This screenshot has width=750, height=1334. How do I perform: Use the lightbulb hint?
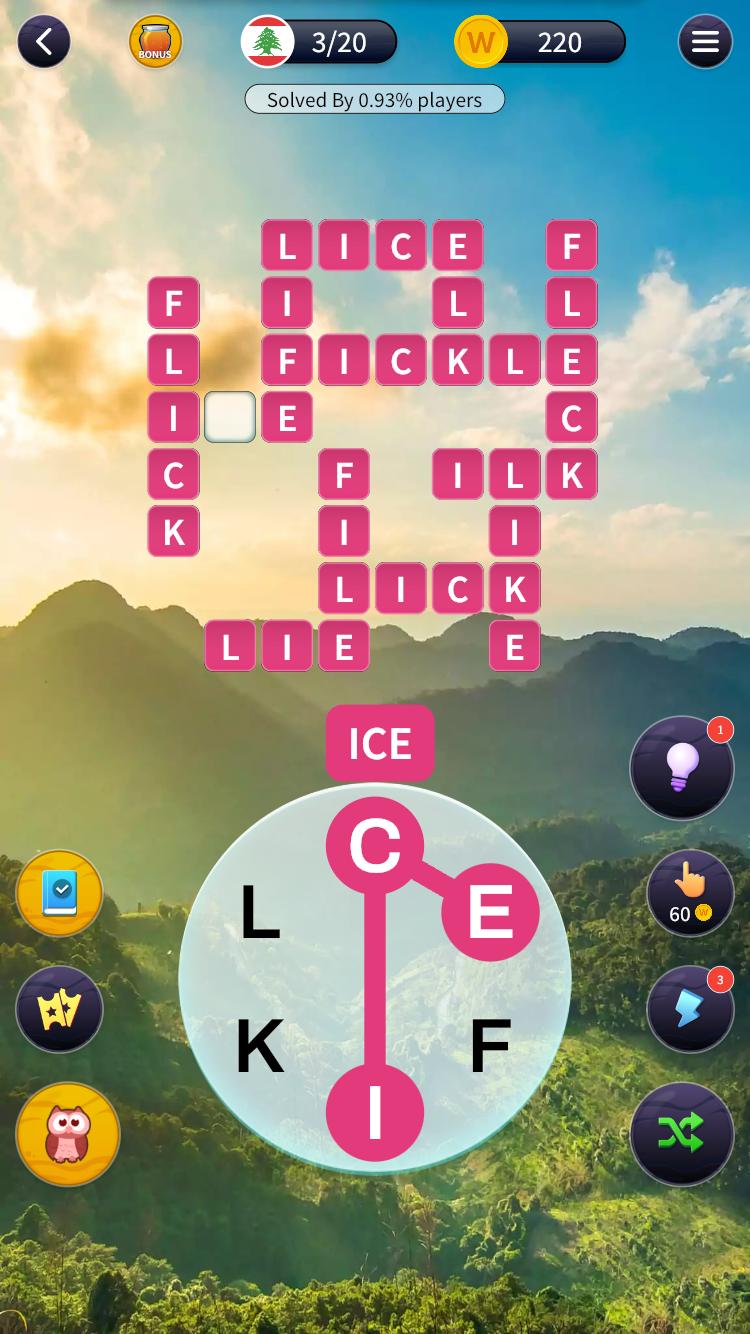681,768
